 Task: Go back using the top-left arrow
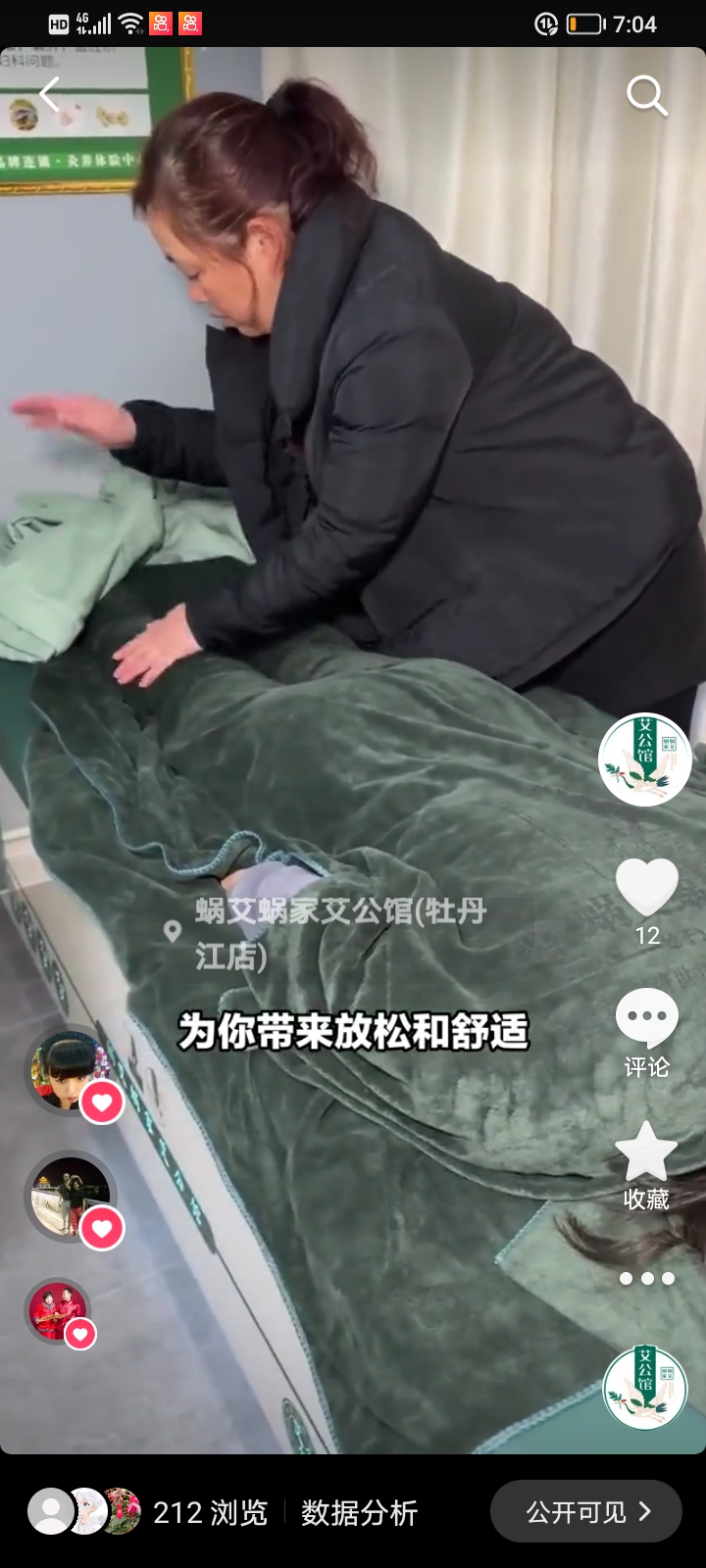pyautogui.click(x=50, y=95)
